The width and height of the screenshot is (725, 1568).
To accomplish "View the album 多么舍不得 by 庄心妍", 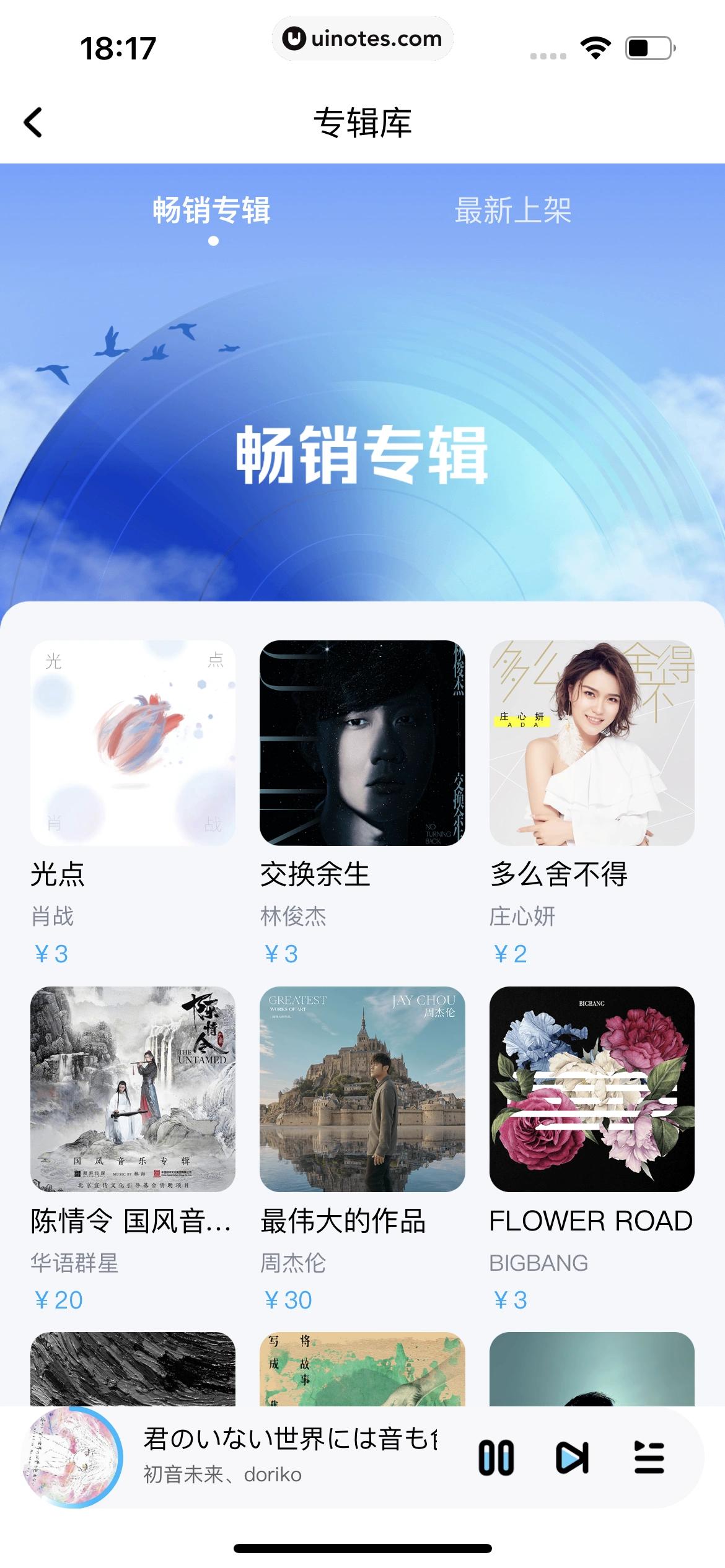I will tap(592, 743).
